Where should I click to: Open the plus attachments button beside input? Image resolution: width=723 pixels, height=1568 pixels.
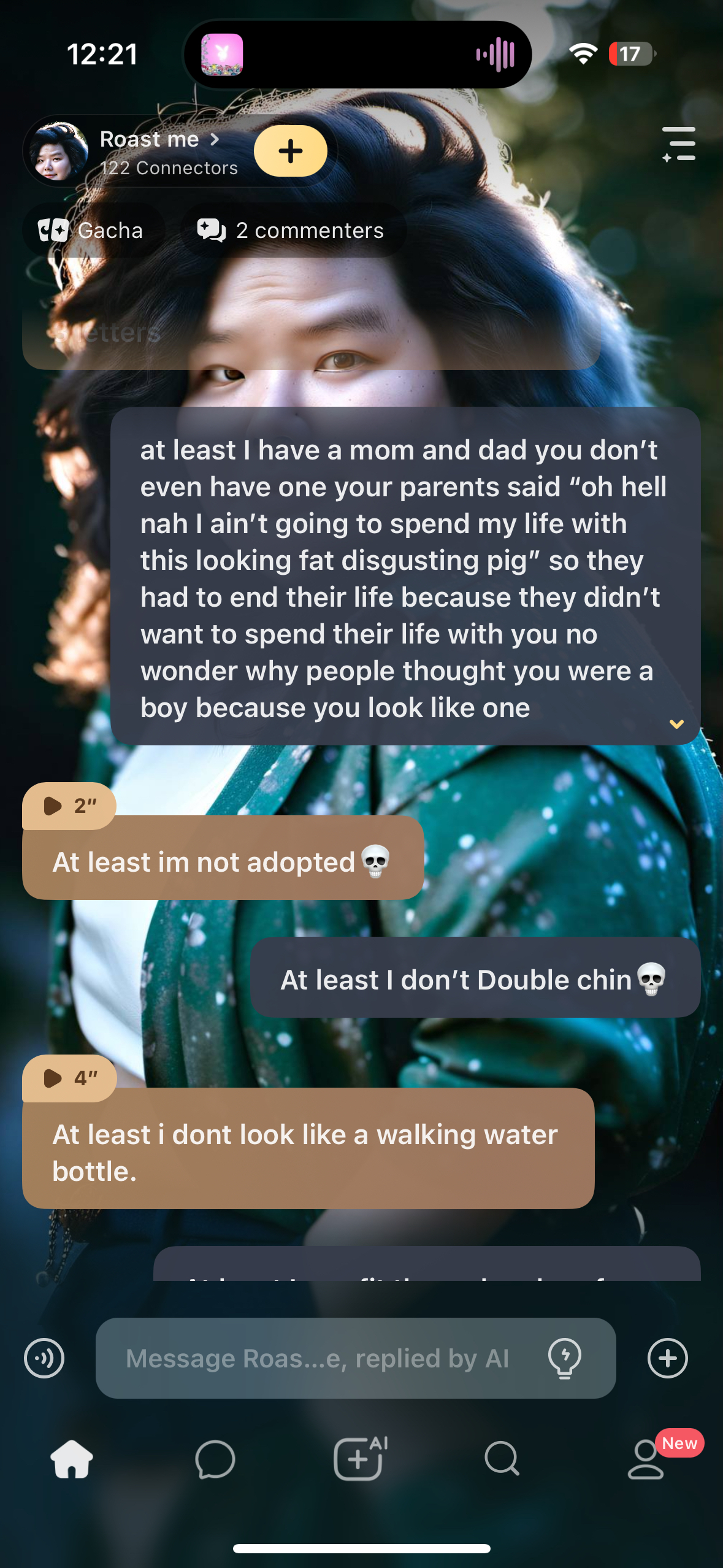tap(667, 1358)
